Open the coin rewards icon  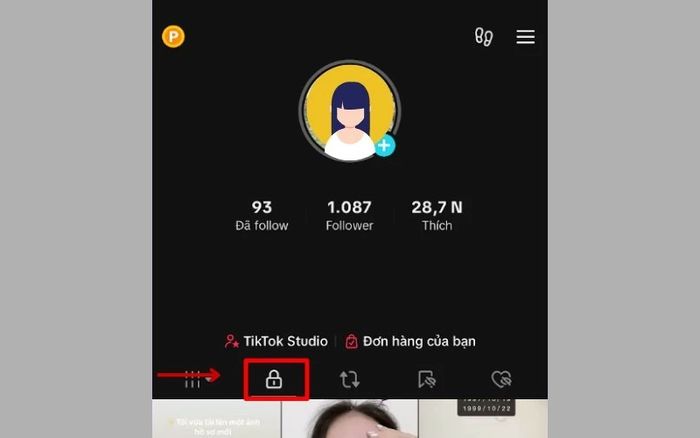tap(174, 37)
